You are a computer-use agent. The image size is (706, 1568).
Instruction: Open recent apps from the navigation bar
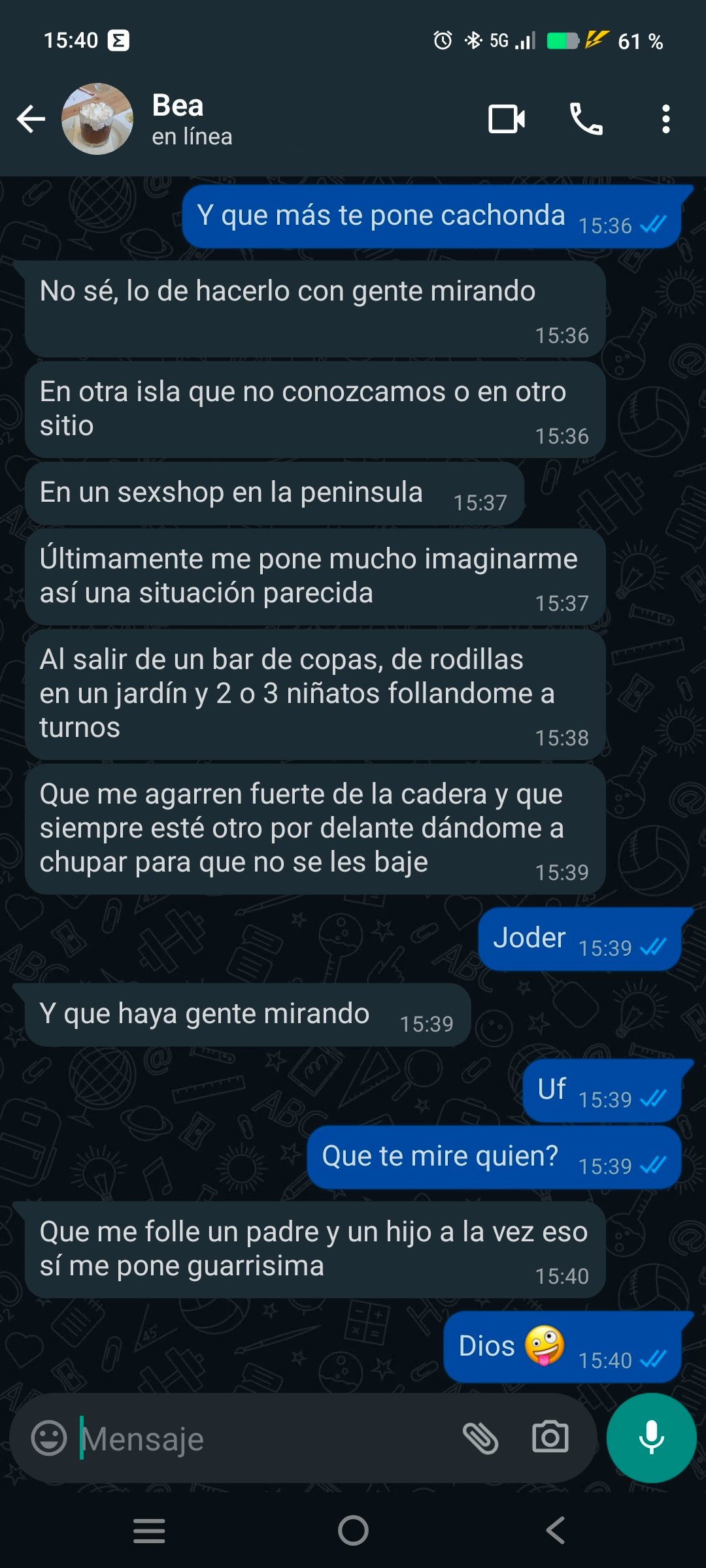[x=149, y=1530]
